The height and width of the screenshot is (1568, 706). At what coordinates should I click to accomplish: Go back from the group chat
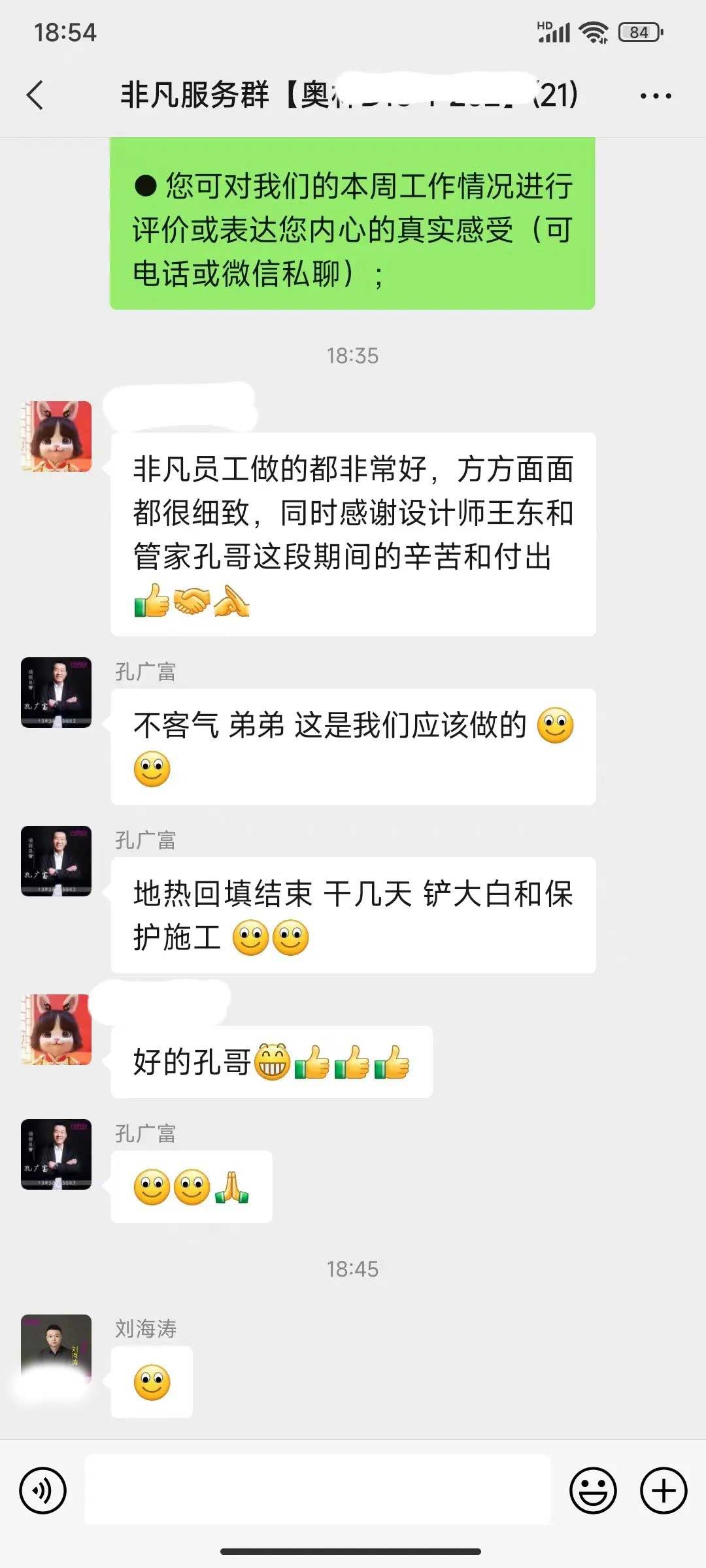(35, 95)
